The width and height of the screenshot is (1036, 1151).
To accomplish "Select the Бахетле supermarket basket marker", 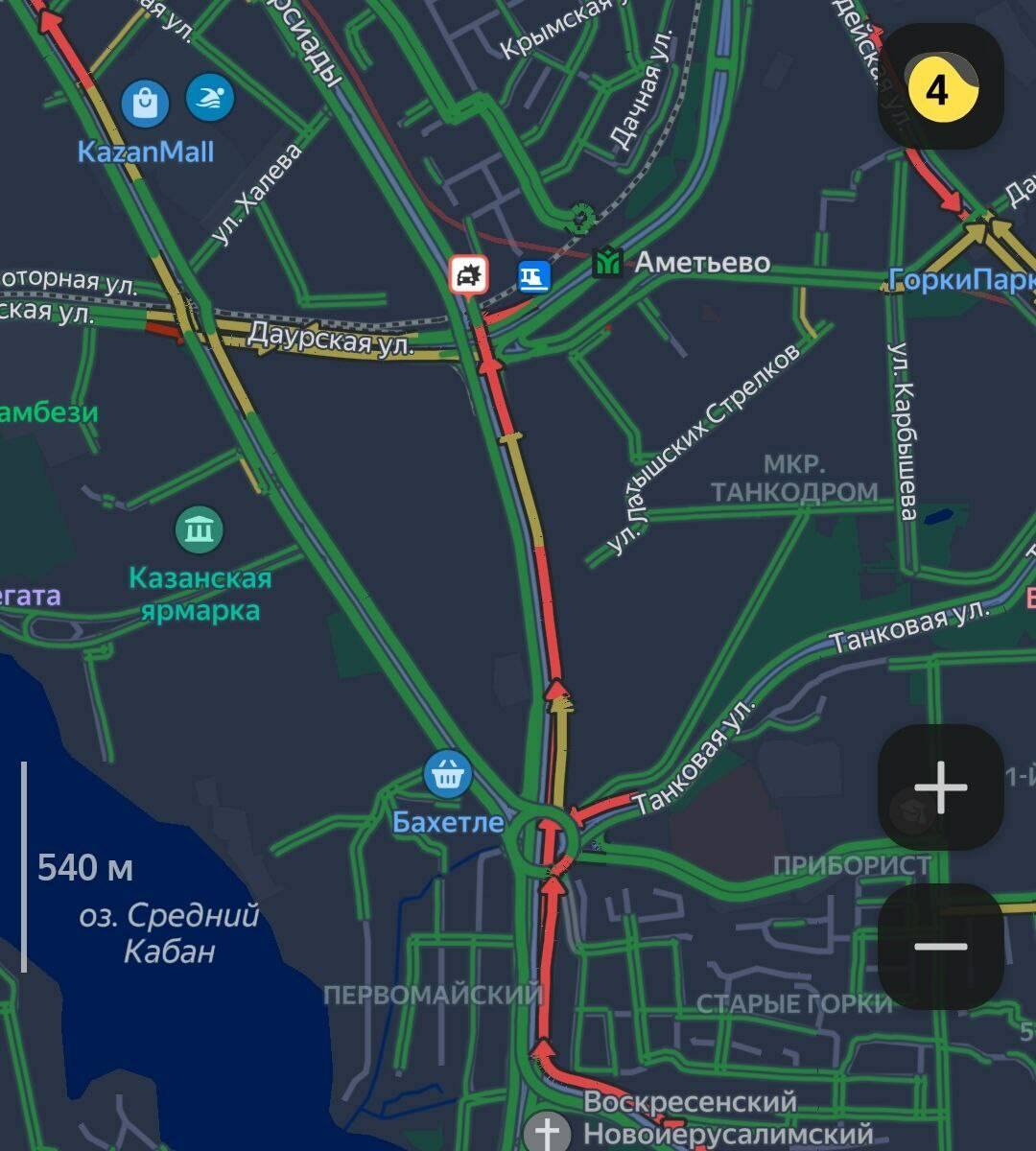I will (447, 775).
